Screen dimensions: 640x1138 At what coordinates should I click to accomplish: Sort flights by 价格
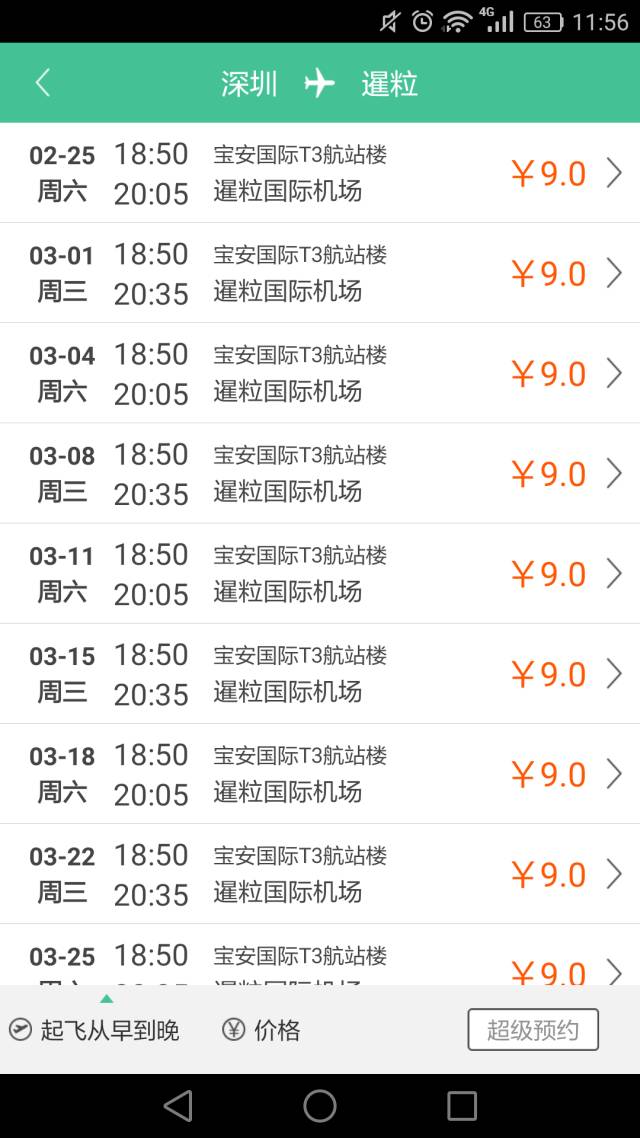[262, 1030]
